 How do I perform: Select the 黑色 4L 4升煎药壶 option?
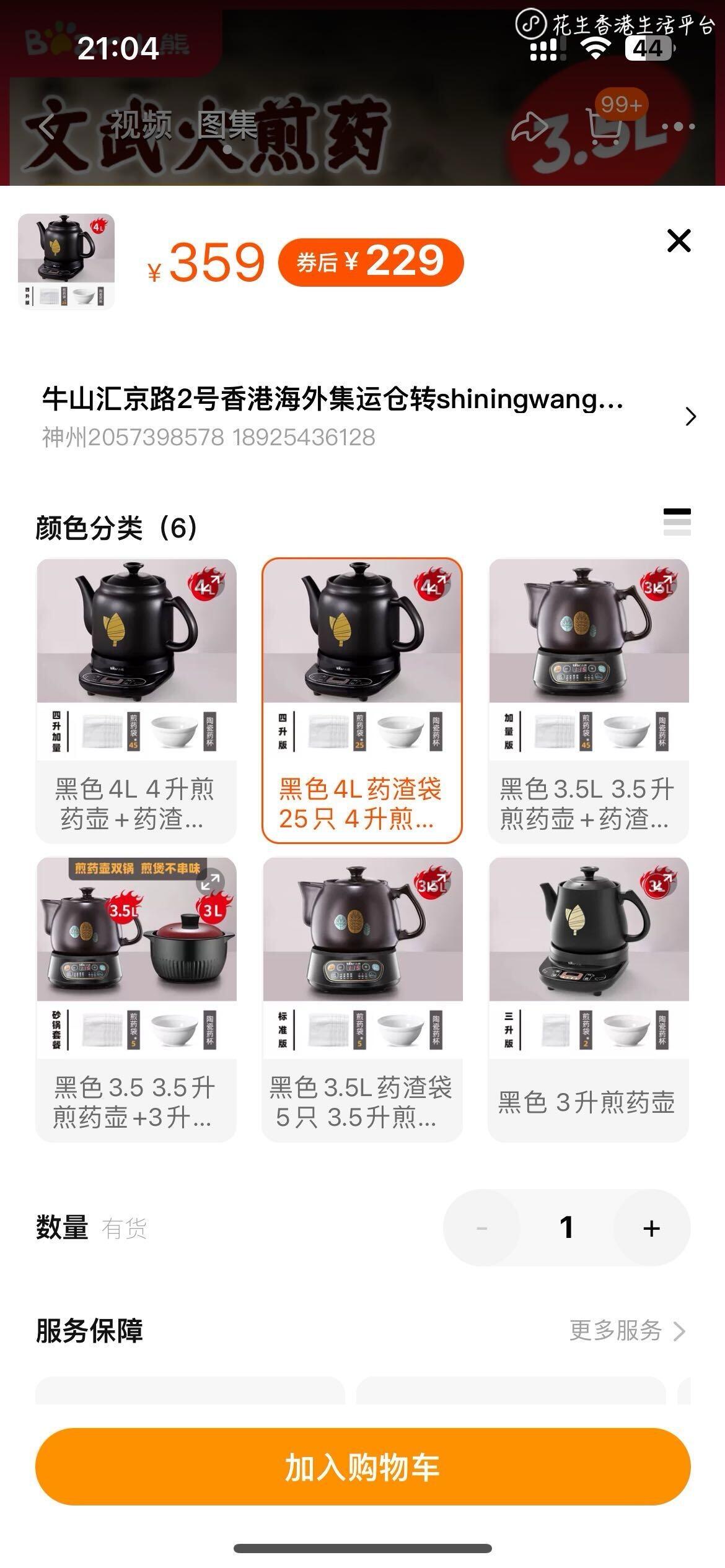(136, 700)
